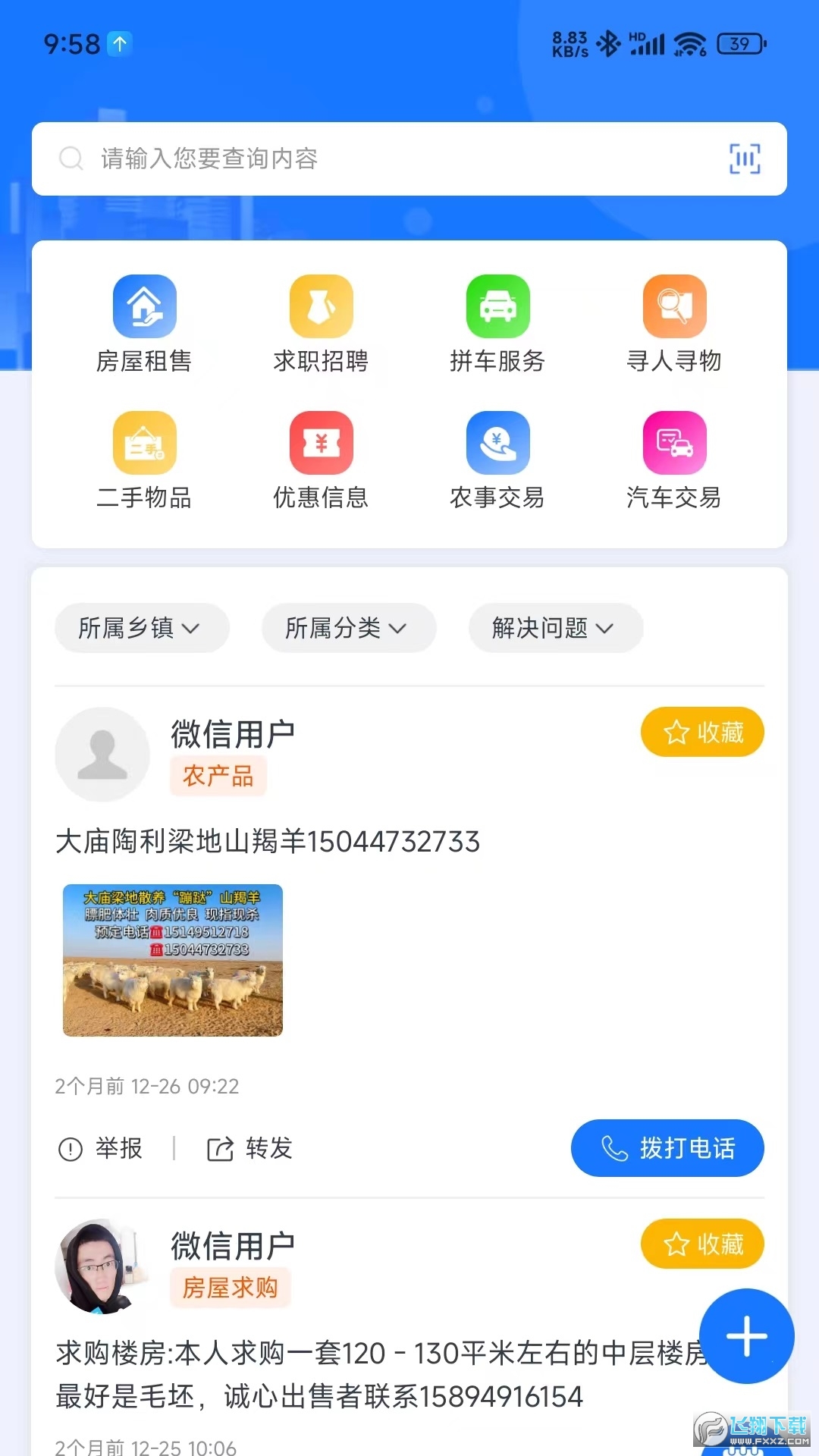The height and width of the screenshot is (1456, 819).
Task: Open the scan code icon
Action: coord(744,158)
